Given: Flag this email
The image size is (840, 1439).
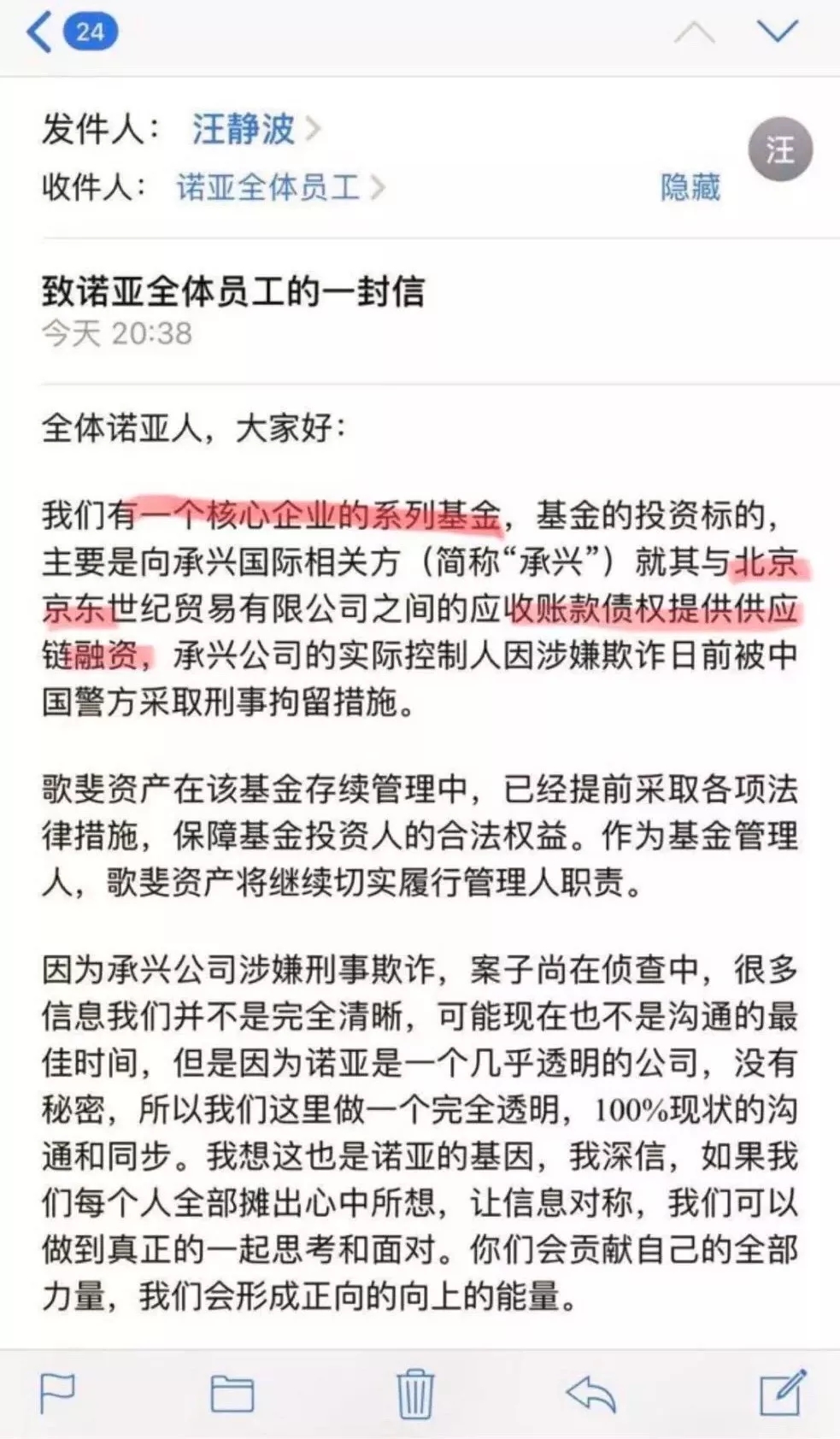Looking at the screenshot, I should click(58, 1393).
